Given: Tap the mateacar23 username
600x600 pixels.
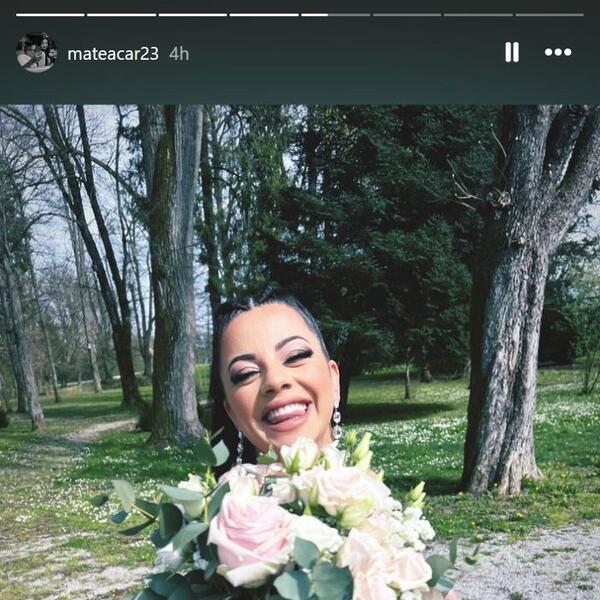Looking at the screenshot, I should pyautogui.click(x=112, y=54).
